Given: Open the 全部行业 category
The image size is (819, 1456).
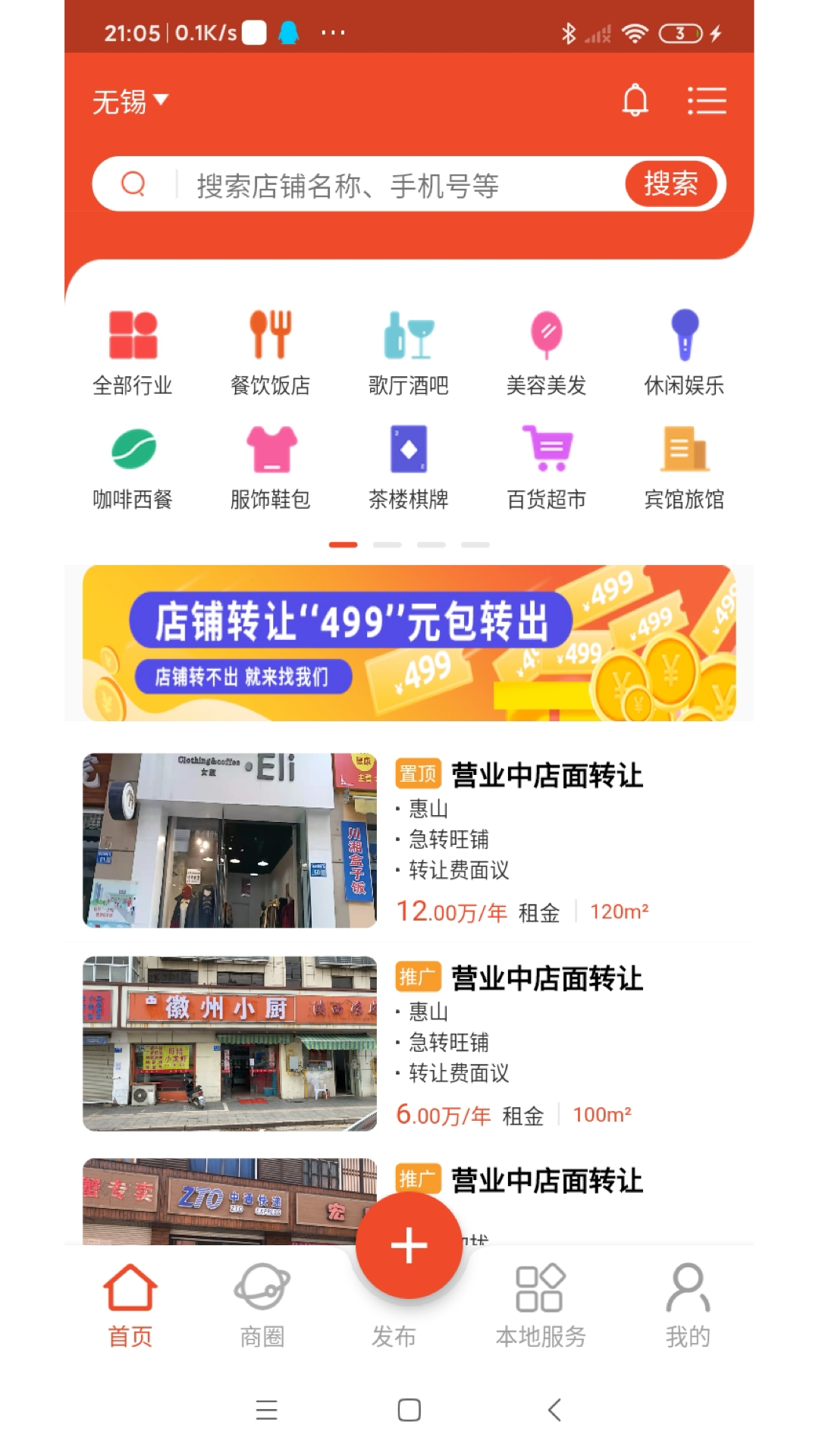Looking at the screenshot, I should [x=133, y=353].
